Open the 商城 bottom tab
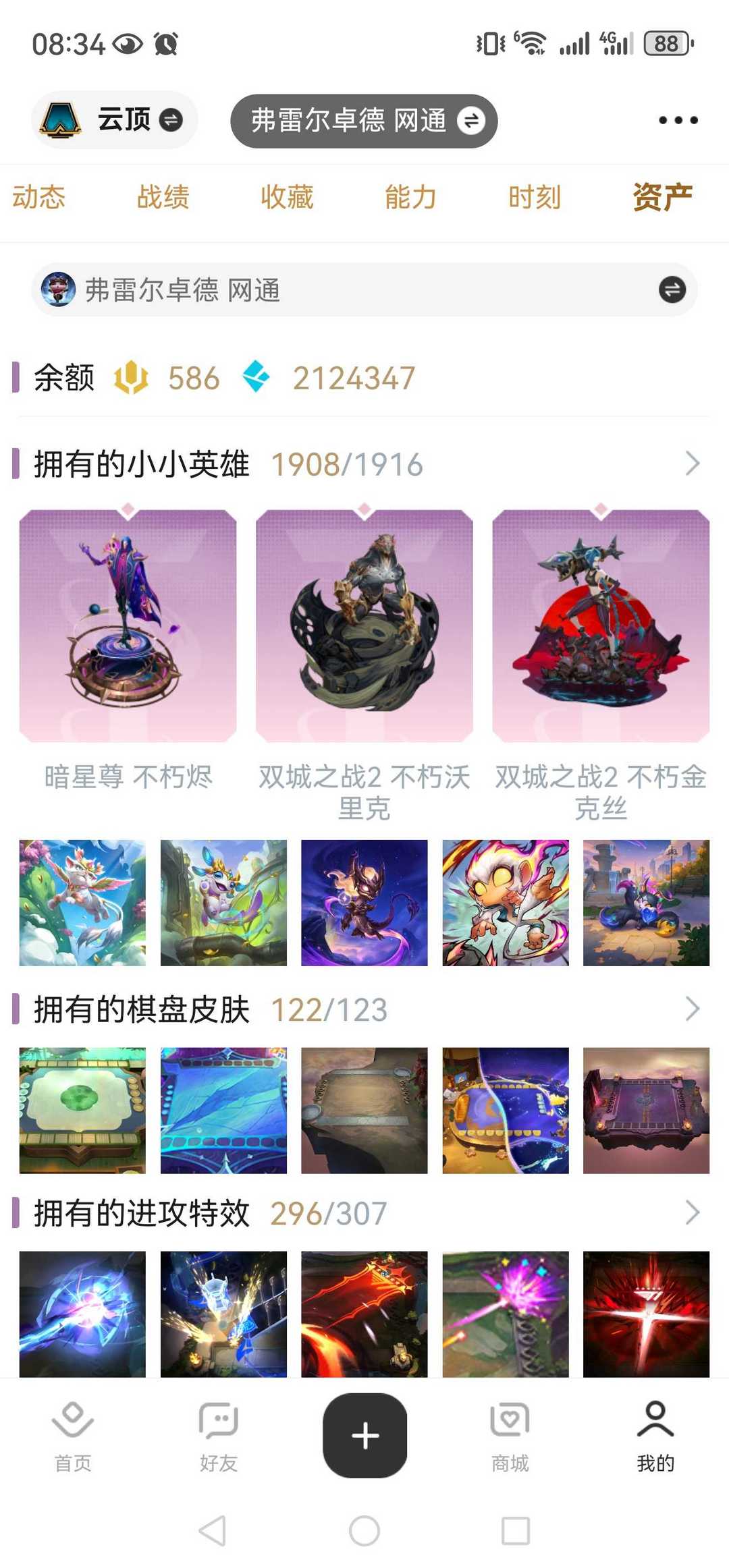The height and width of the screenshot is (1568, 729). click(x=510, y=1437)
